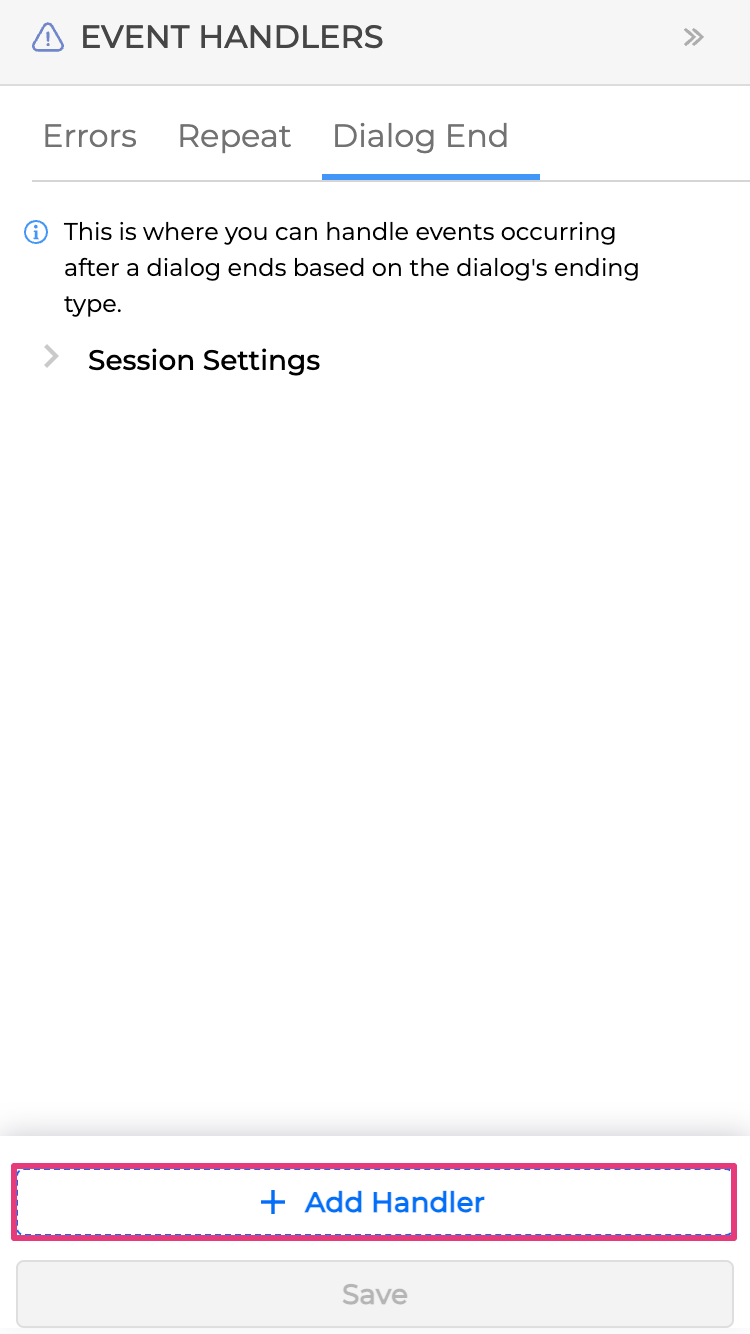750x1334 pixels.
Task: Collapse the Event Handlers panel
Action: point(693,38)
